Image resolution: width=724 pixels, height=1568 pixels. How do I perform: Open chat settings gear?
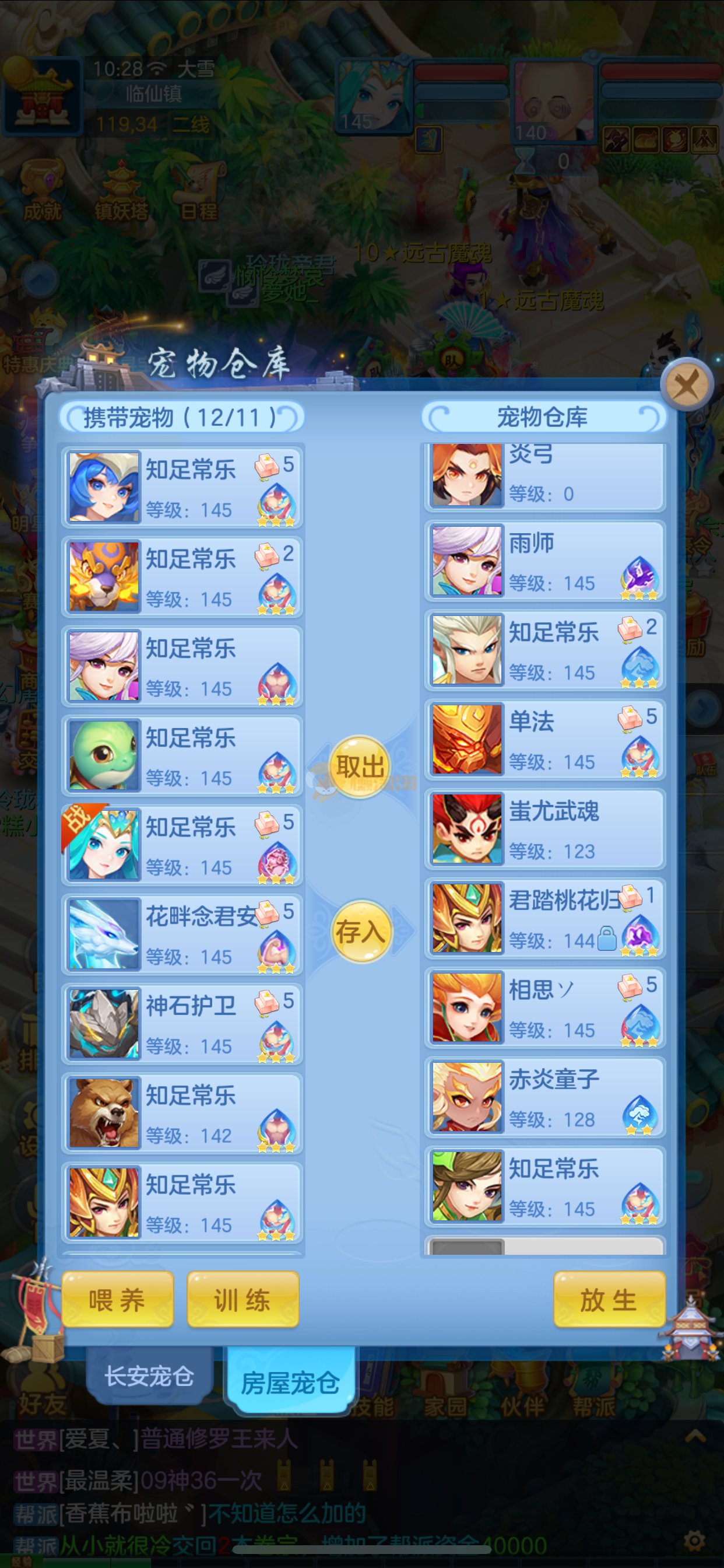[x=694, y=1541]
